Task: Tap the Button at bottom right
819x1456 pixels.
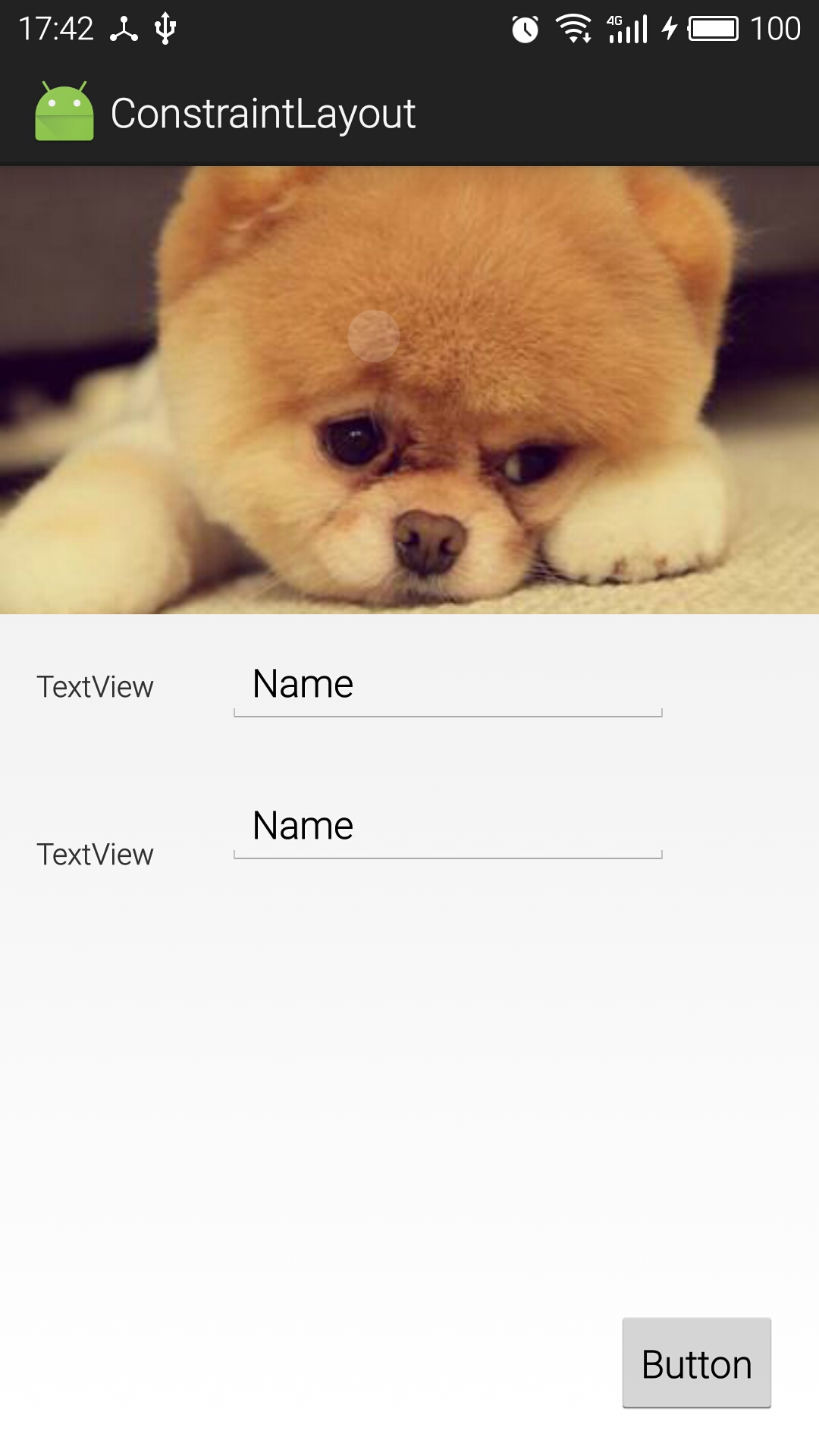Action: coord(696,1363)
